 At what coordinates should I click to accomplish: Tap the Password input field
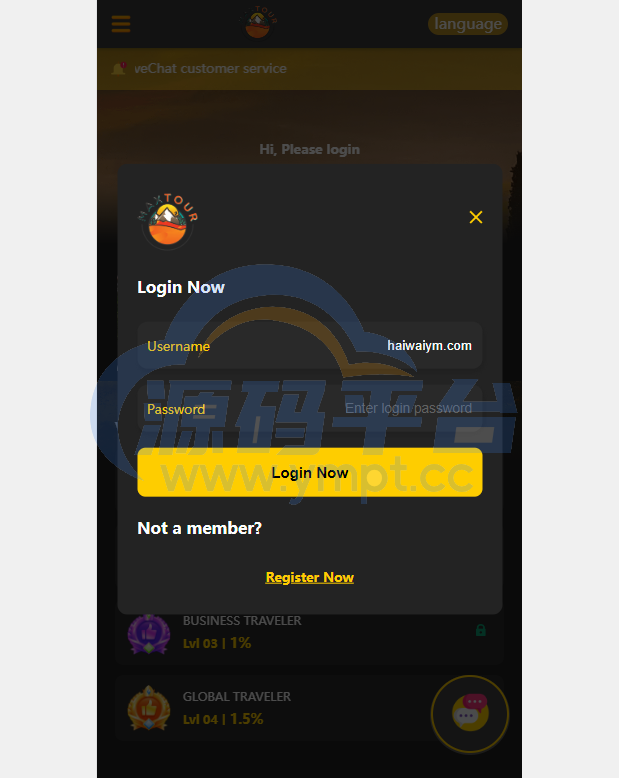309,409
